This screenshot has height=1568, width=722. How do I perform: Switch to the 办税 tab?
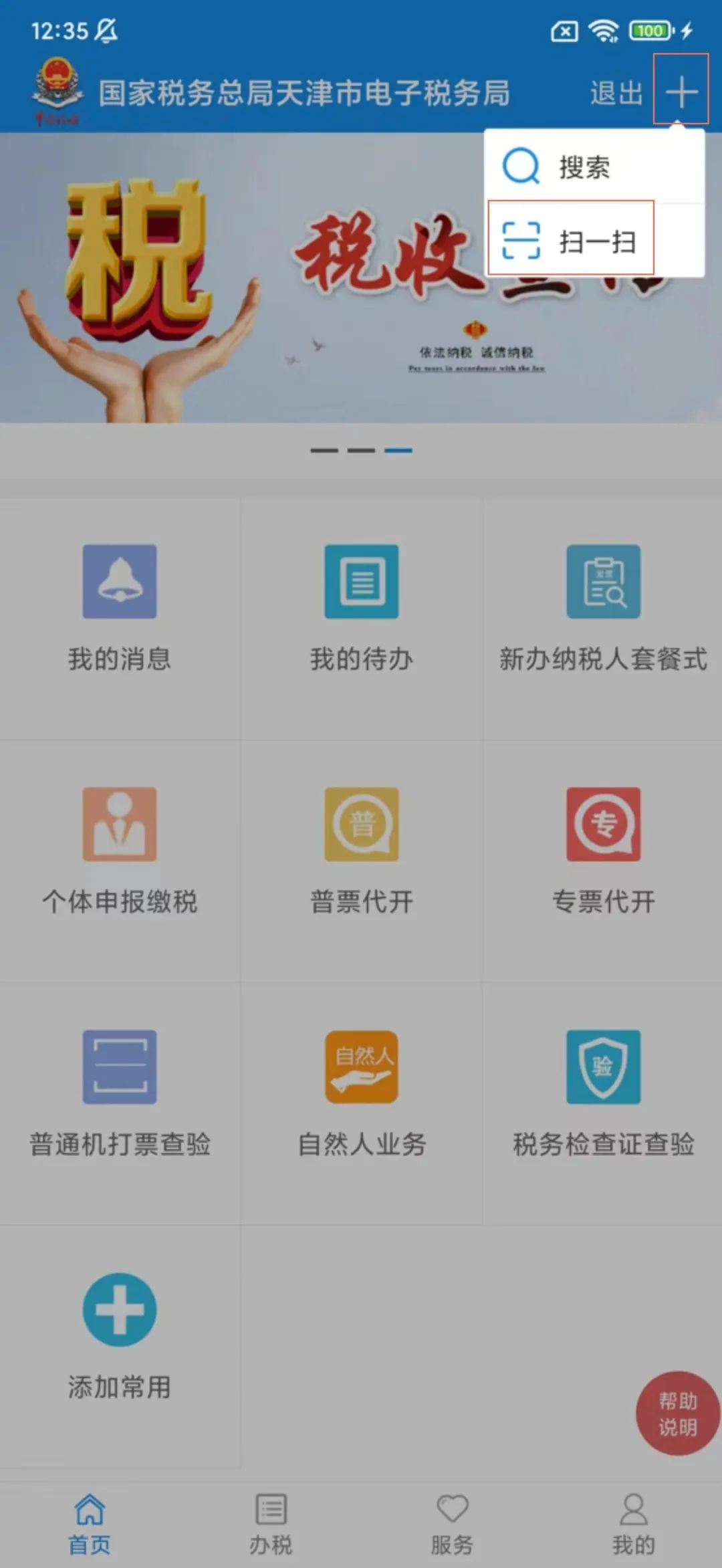click(x=271, y=1524)
